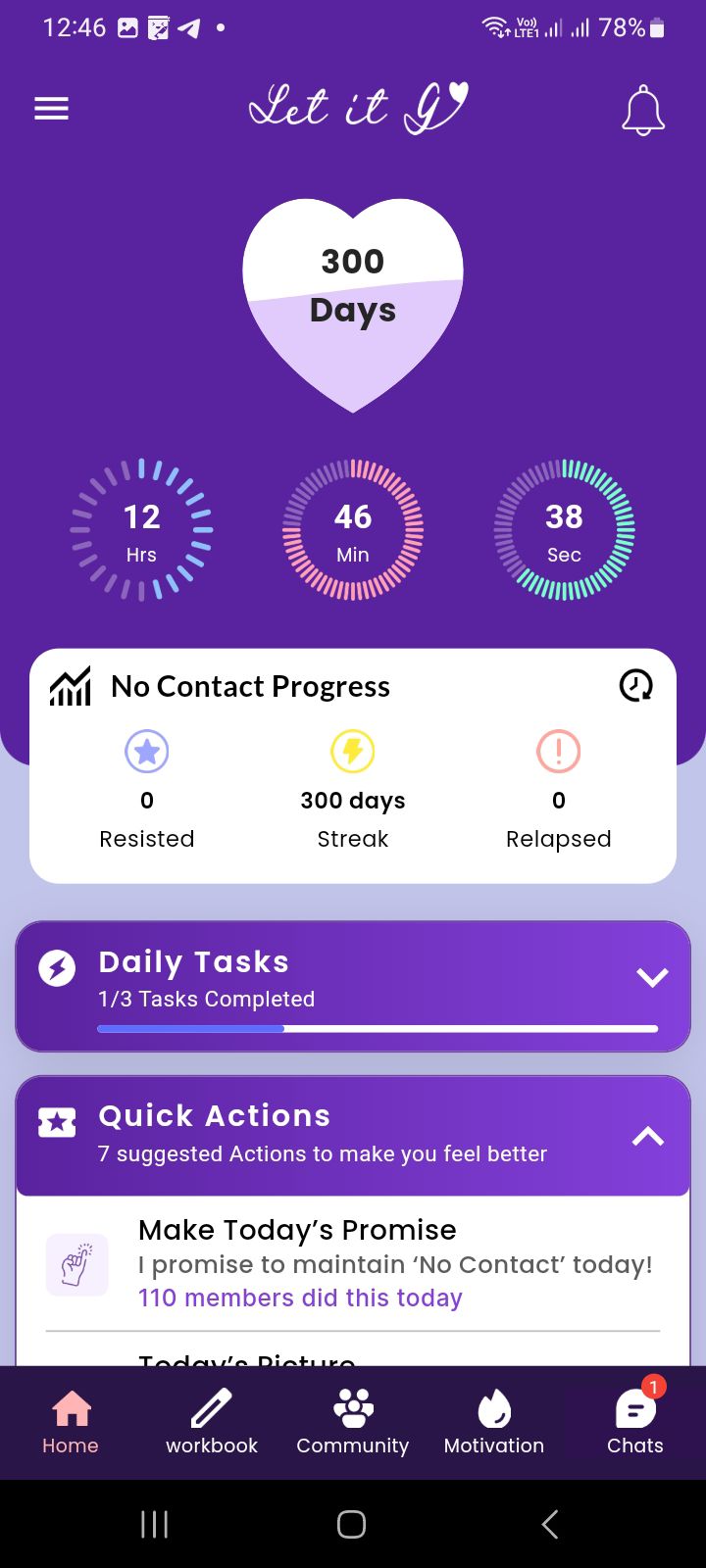Open the hamburger menu

pyautogui.click(x=51, y=108)
